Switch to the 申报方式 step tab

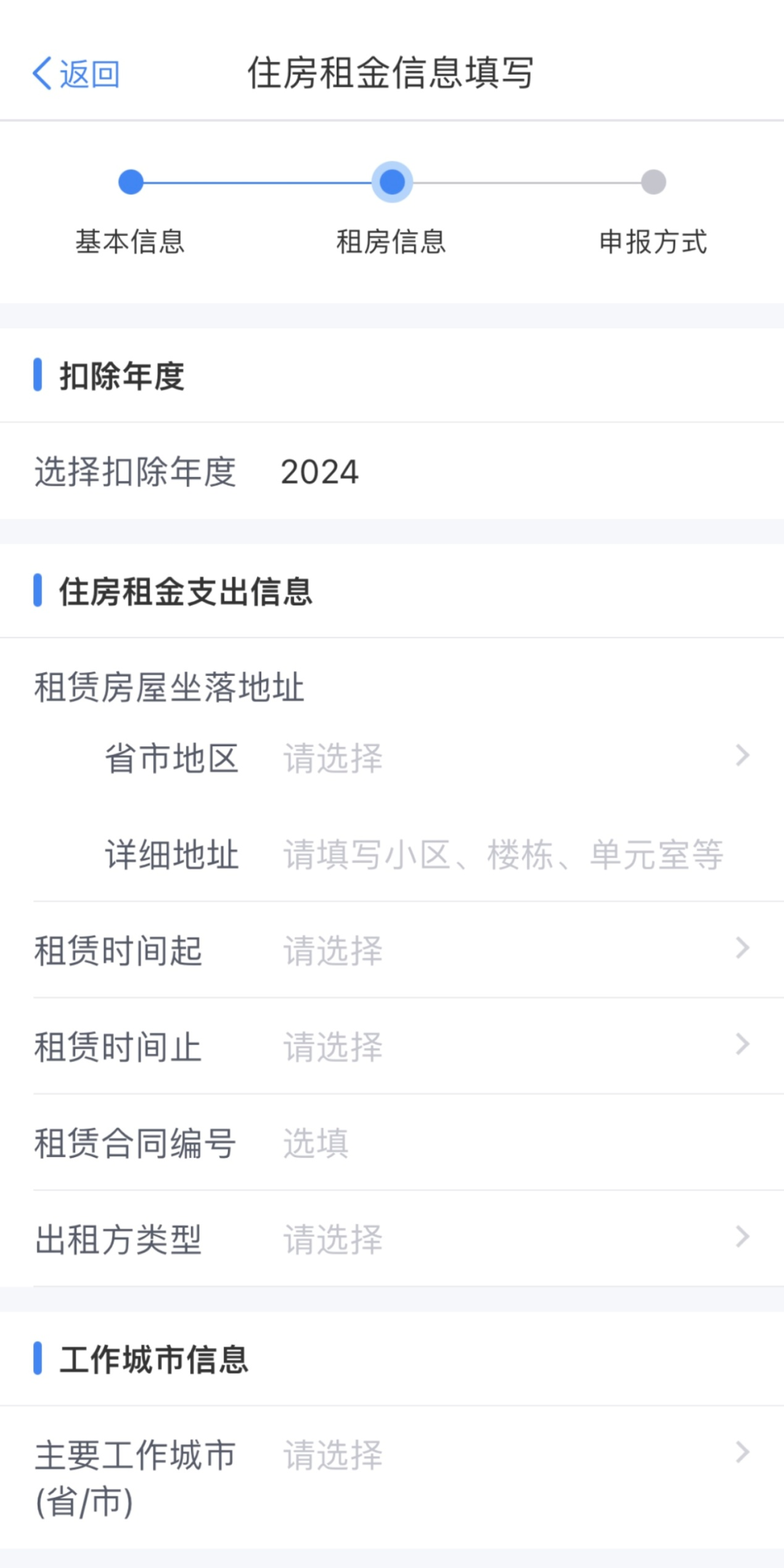click(652, 242)
